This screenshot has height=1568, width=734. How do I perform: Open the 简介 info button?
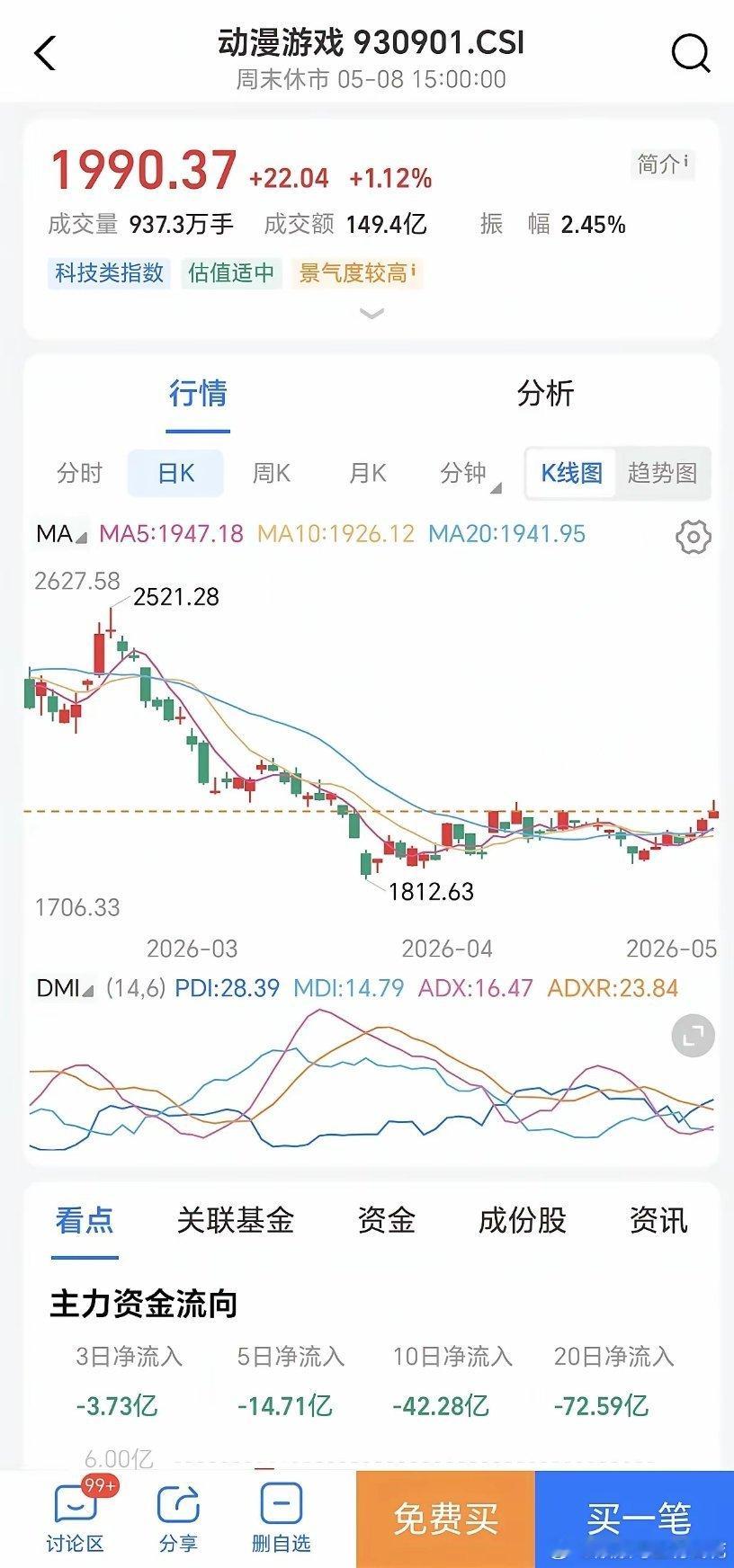coord(663,164)
